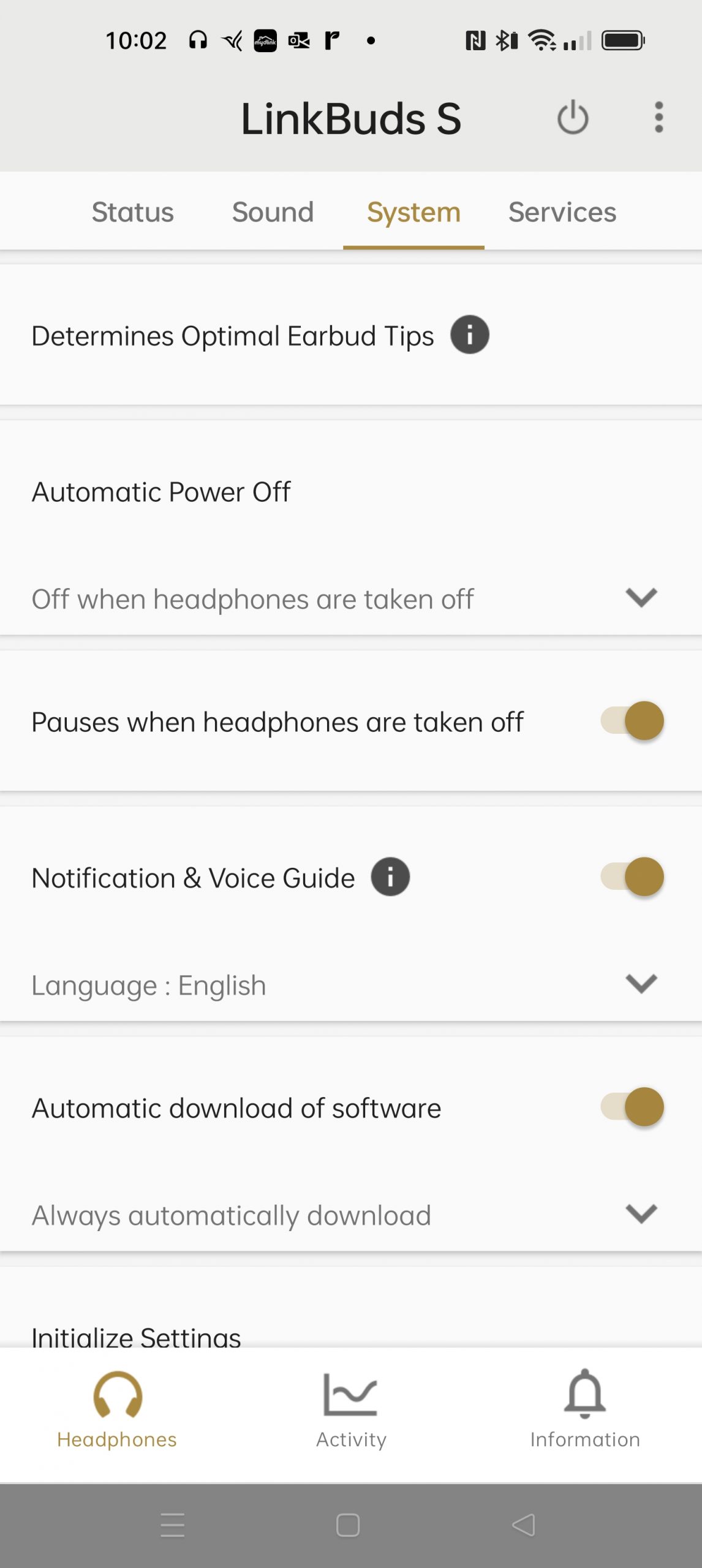Image resolution: width=702 pixels, height=1568 pixels.
Task: Select the Status tab label
Action: pos(132,212)
